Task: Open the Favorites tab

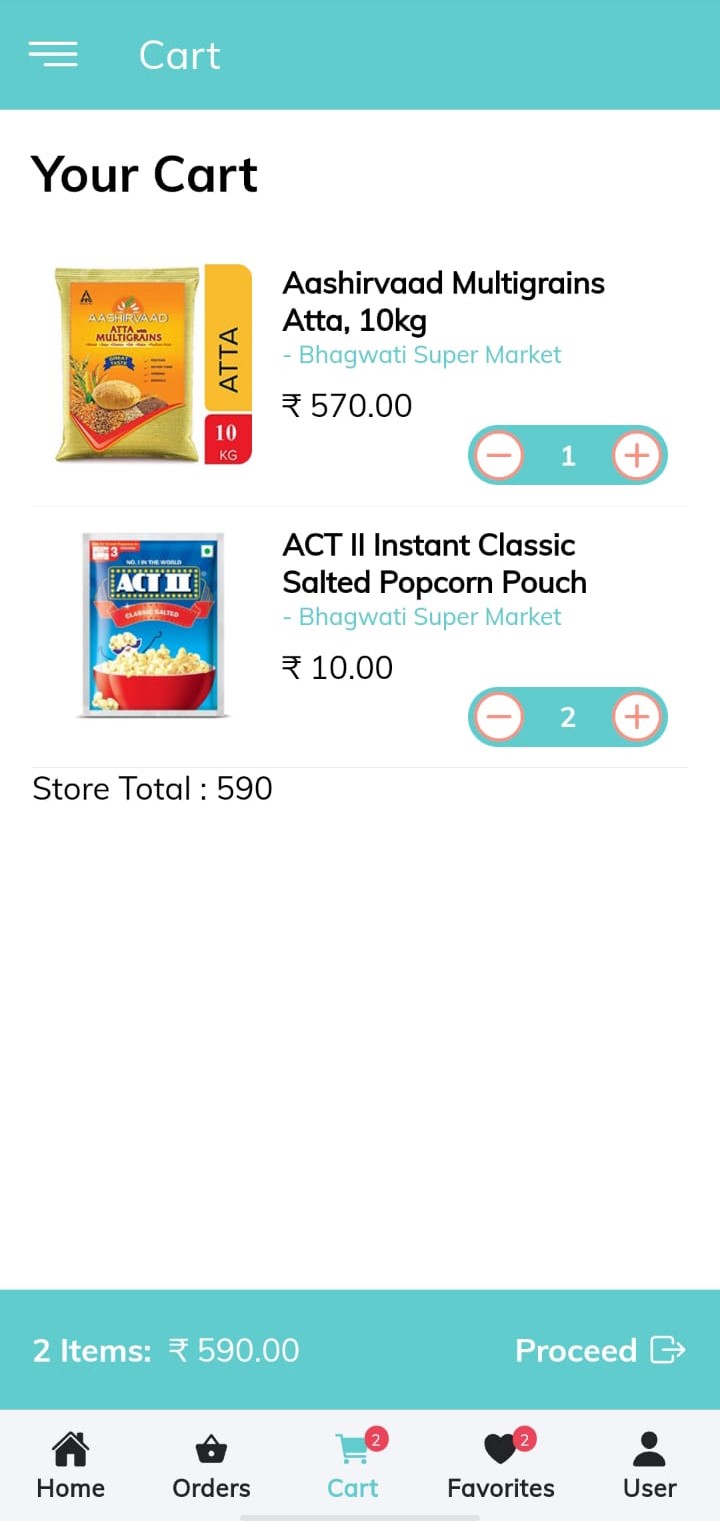Action: pos(501,1465)
